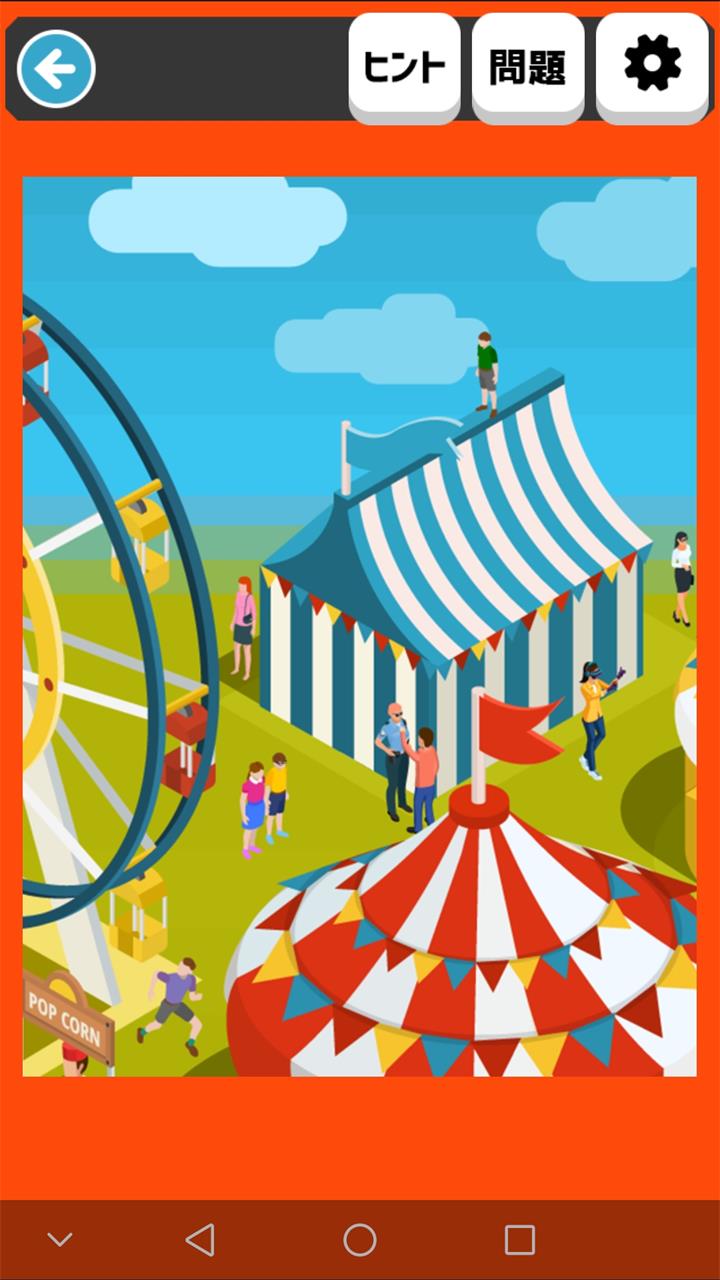The width and height of the screenshot is (720, 1280).
Task: Go to the system home screen
Action: click(x=360, y=1240)
